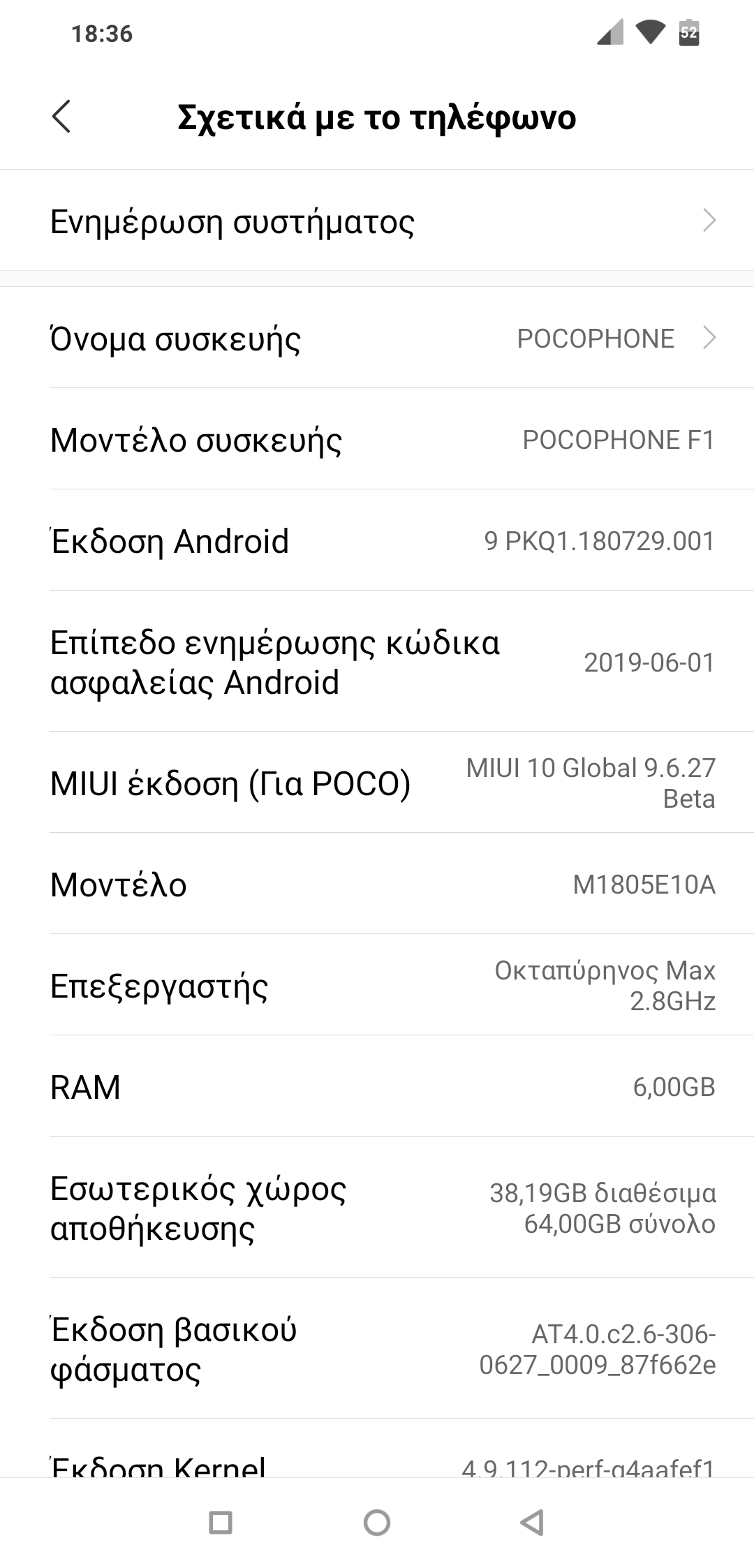
Task: Go back from Σχετικά με το τηλέφωνο
Action: click(61, 116)
